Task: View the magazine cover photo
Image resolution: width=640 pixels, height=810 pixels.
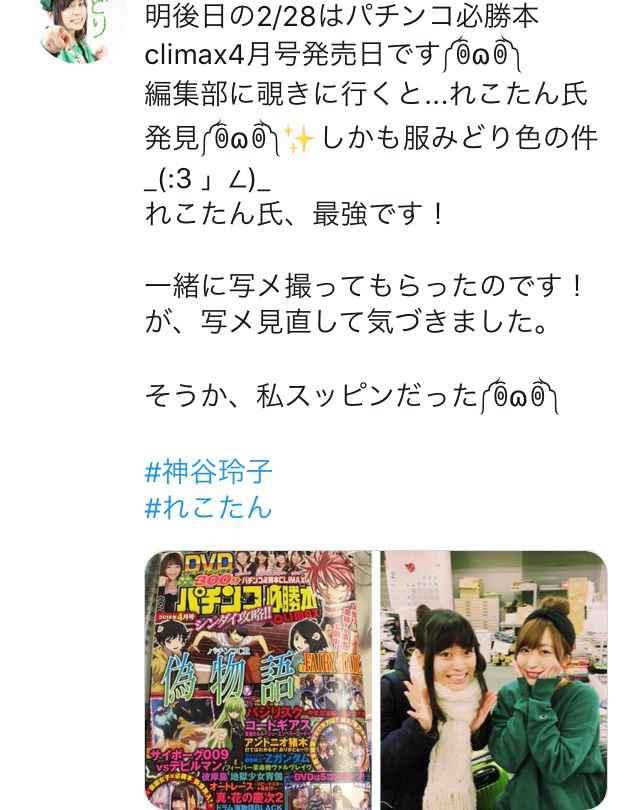Action: pyautogui.click(x=258, y=678)
